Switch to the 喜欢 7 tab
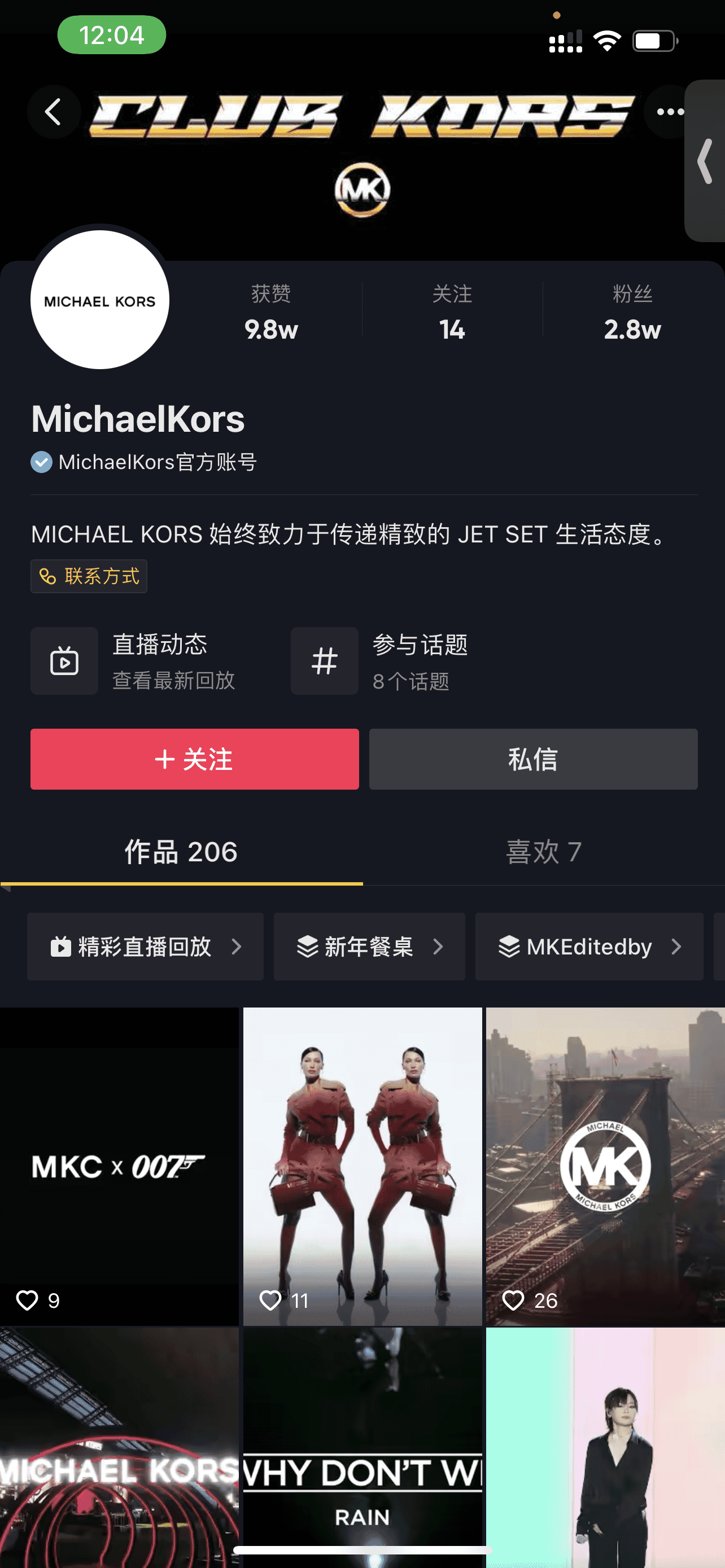725x1568 pixels. 544,852
